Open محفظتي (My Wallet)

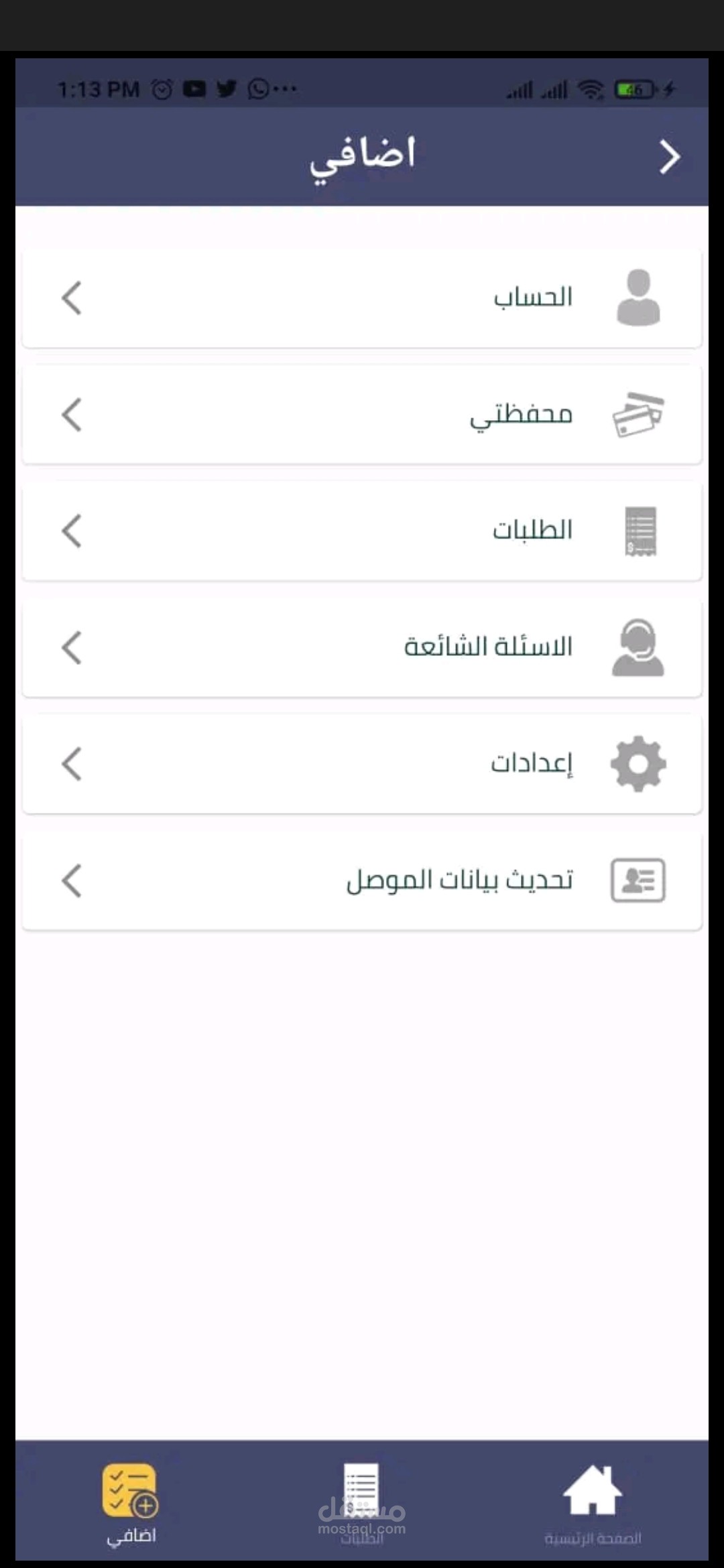pyautogui.click(x=362, y=415)
